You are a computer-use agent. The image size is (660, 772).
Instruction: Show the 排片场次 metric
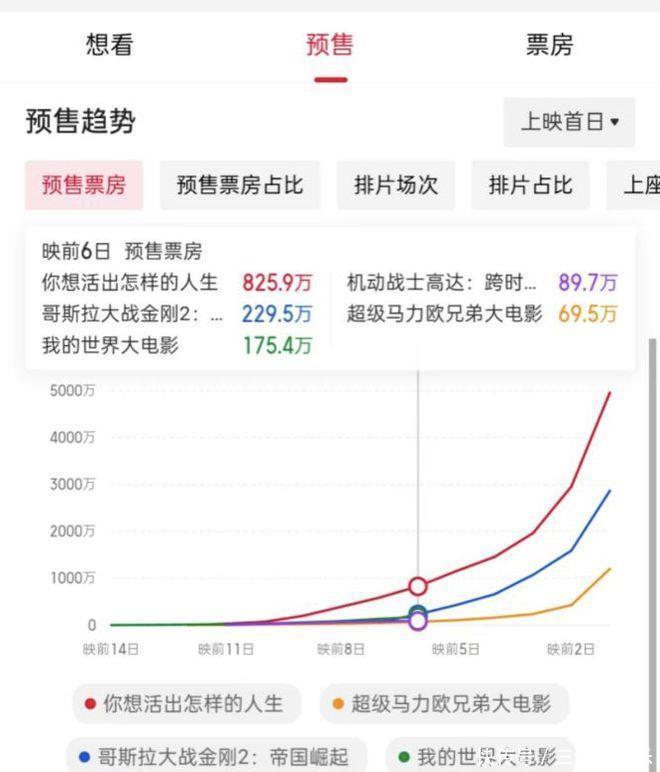point(396,185)
